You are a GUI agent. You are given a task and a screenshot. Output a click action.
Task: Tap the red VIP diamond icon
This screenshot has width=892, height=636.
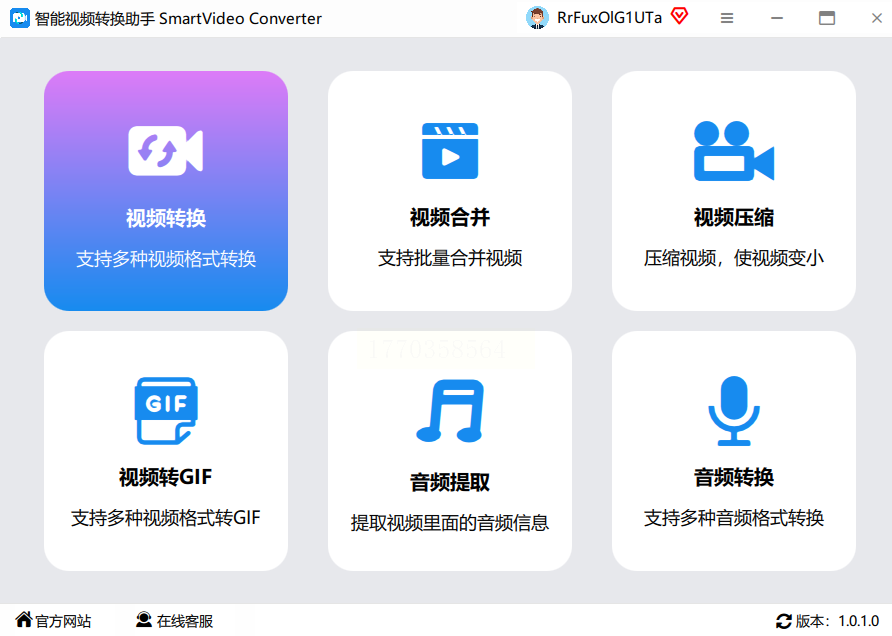tap(680, 16)
